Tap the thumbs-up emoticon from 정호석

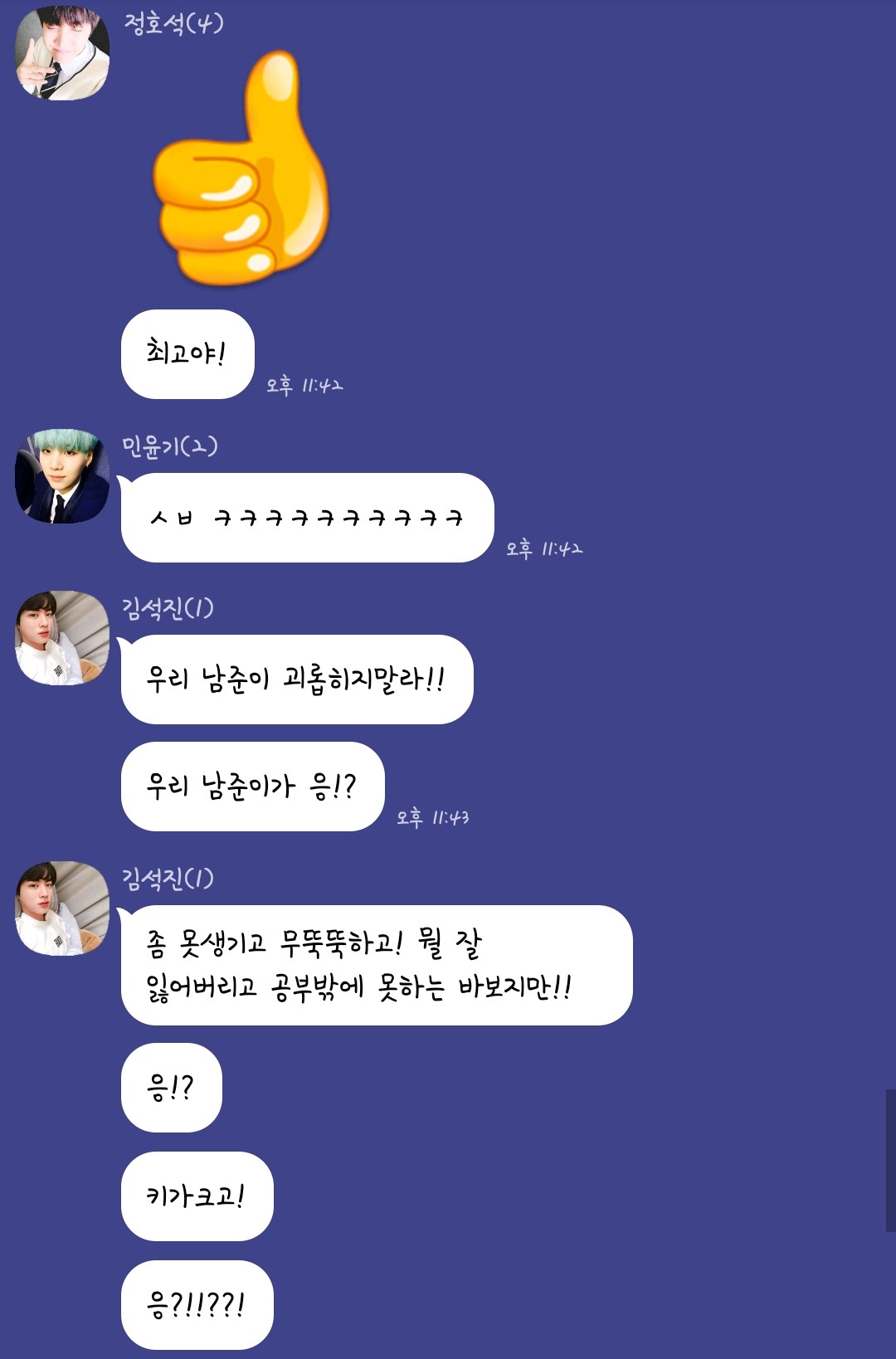(x=242, y=170)
